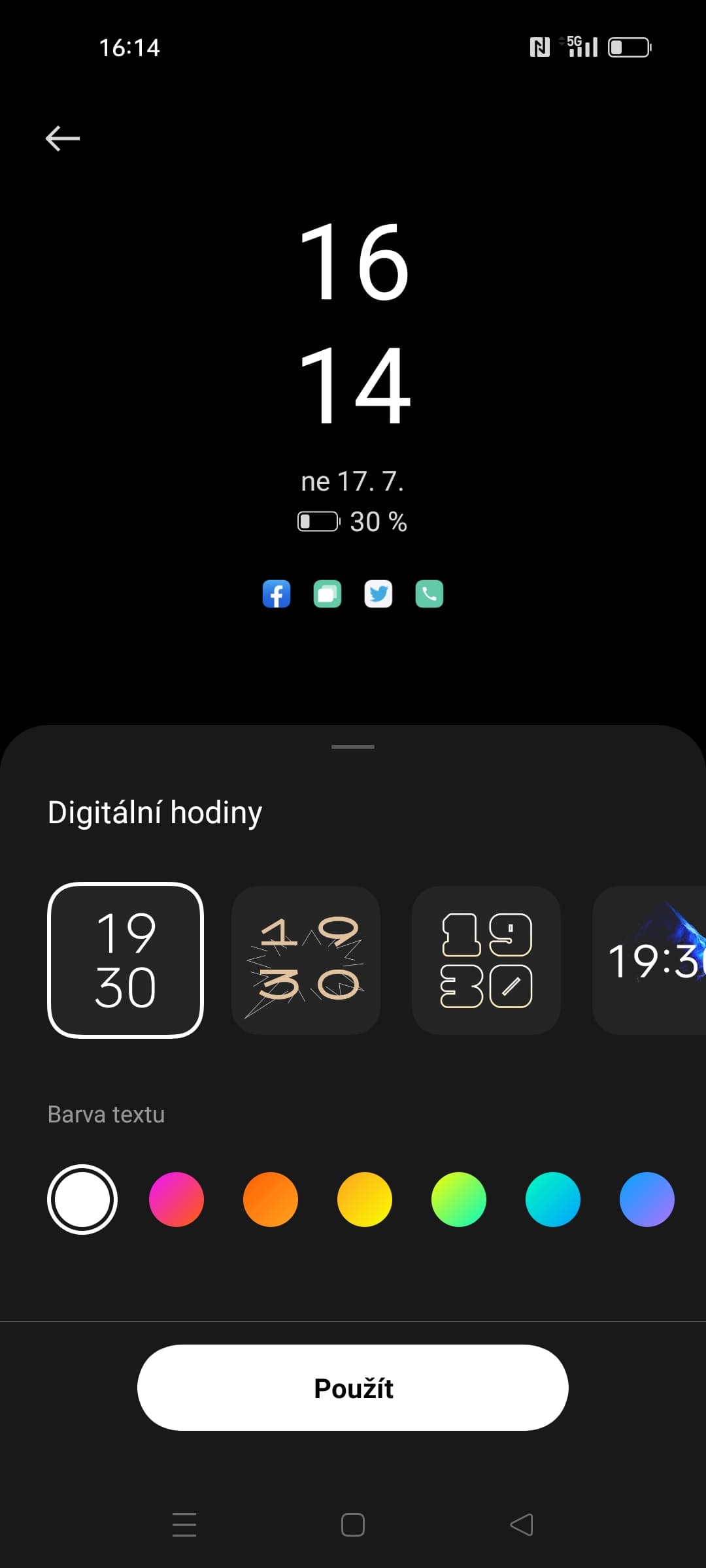Choose the pink text color
Screen dimensions: 706x1568
pos(176,1200)
